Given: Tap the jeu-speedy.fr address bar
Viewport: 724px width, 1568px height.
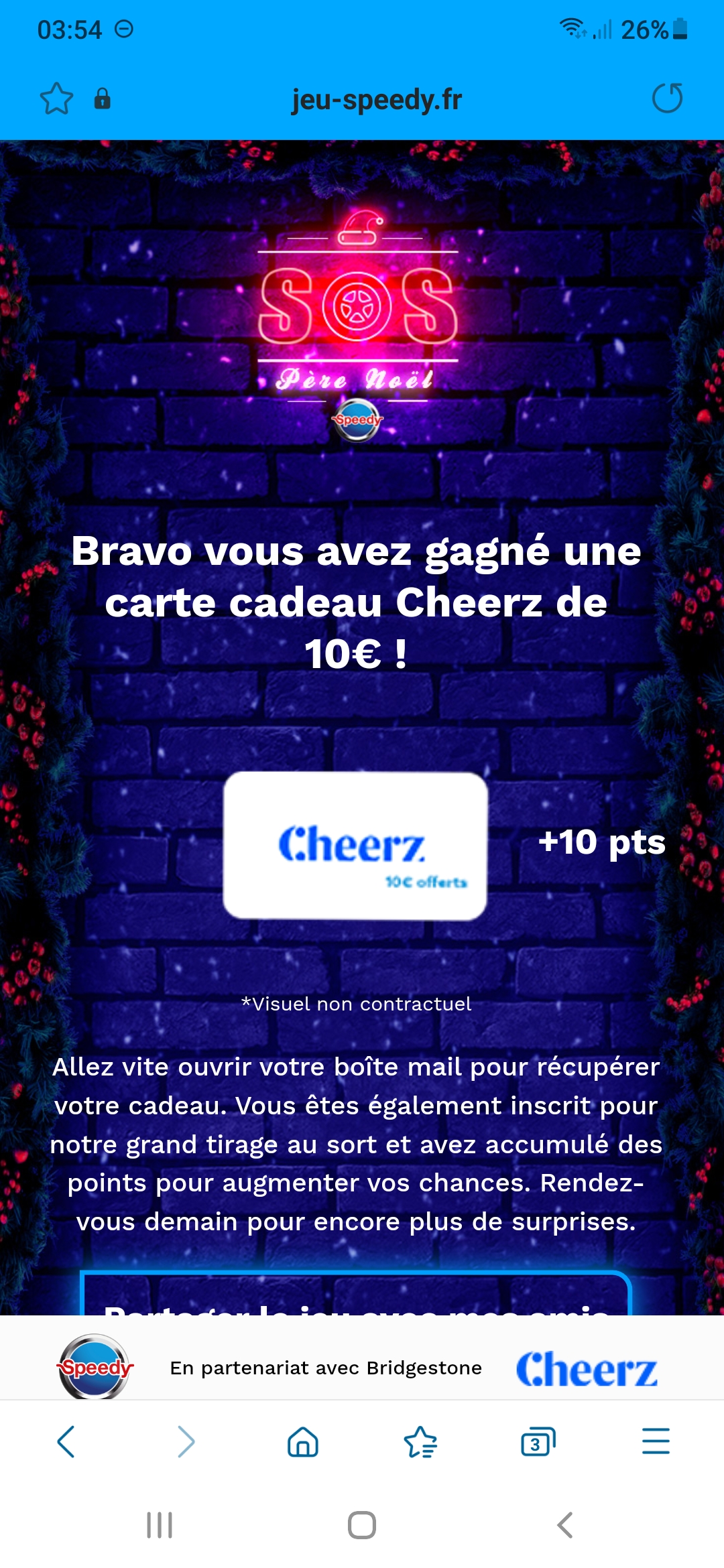Looking at the screenshot, I should tap(376, 99).
